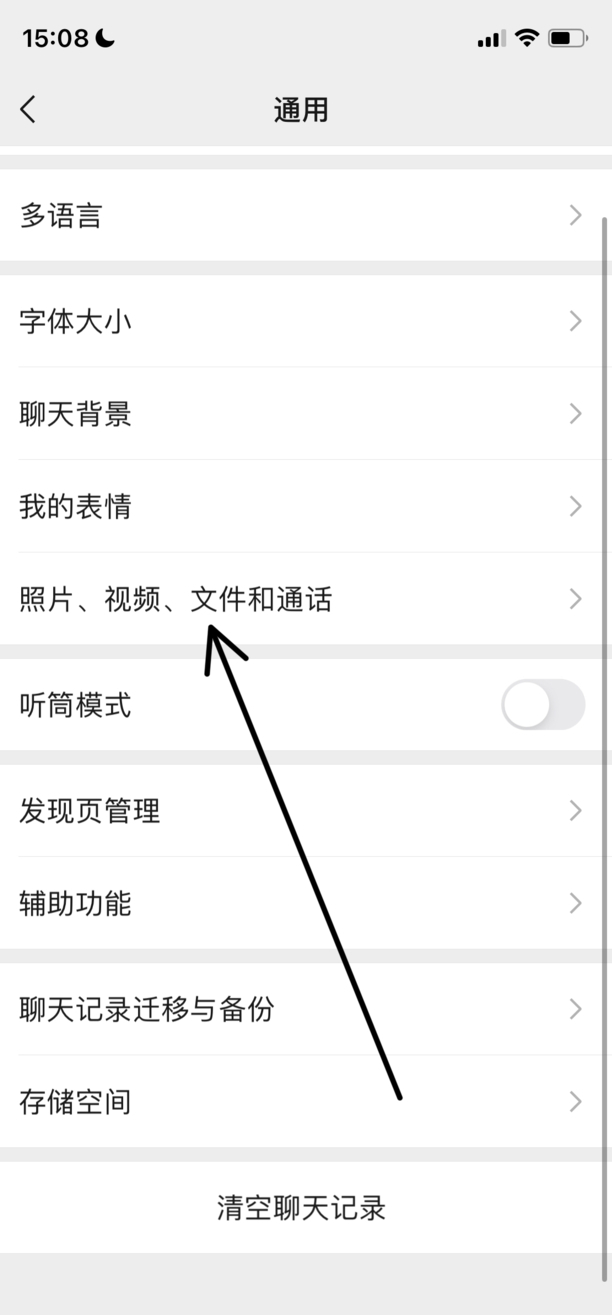Open 照片、视频、文件和通话 settings
612x1315 pixels.
tap(300, 600)
